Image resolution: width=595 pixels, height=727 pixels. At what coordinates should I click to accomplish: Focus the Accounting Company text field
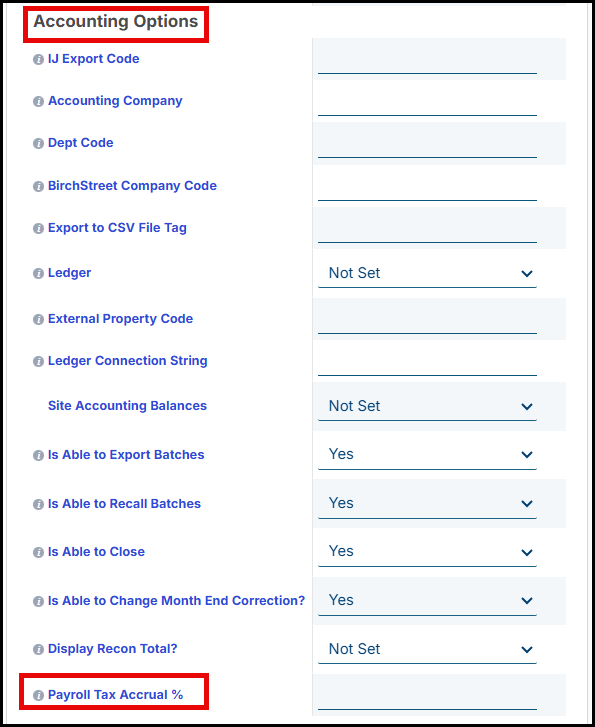click(427, 102)
